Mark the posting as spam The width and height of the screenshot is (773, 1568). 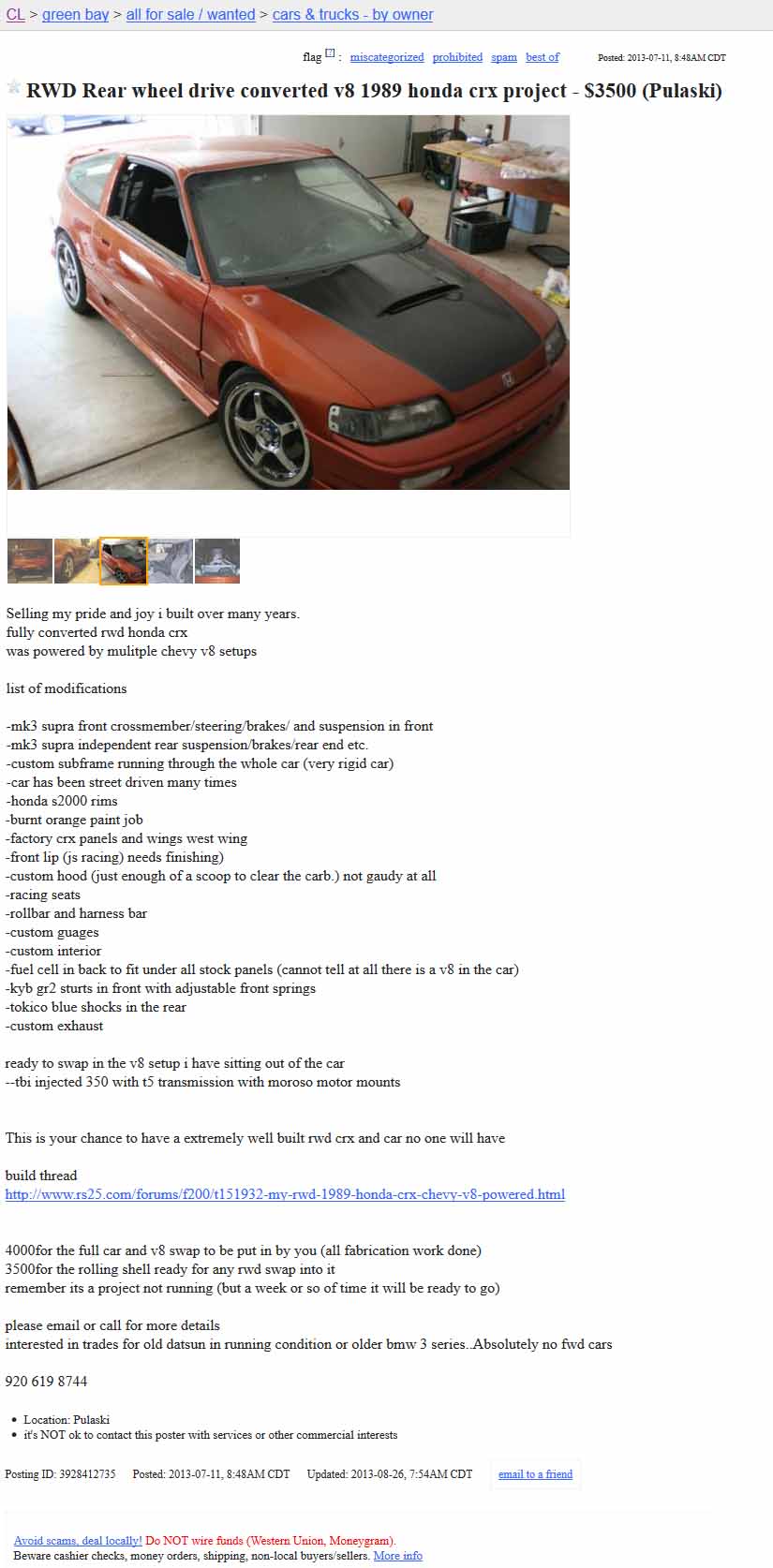(504, 57)
